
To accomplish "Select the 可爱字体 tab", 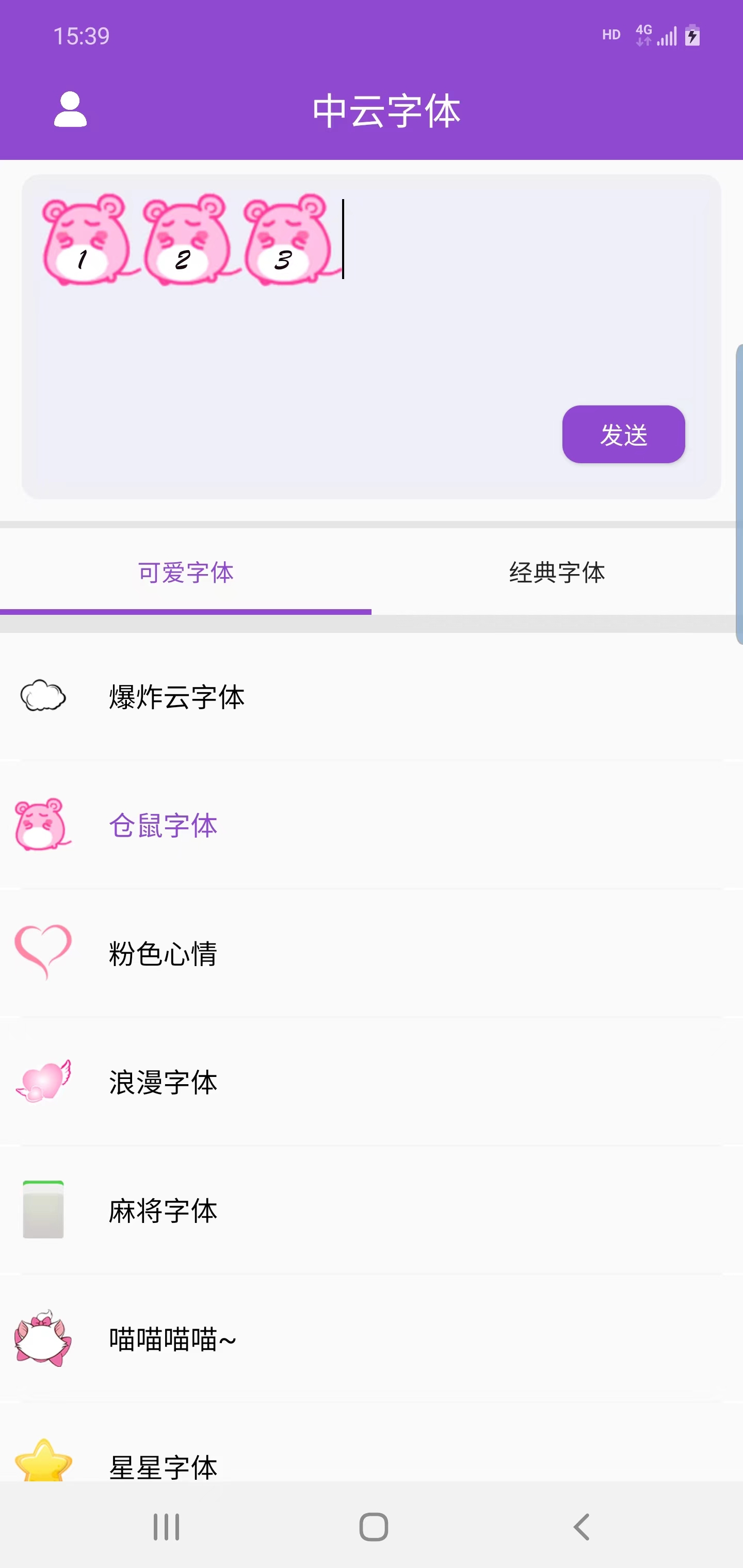I will (x=185, y=572).
